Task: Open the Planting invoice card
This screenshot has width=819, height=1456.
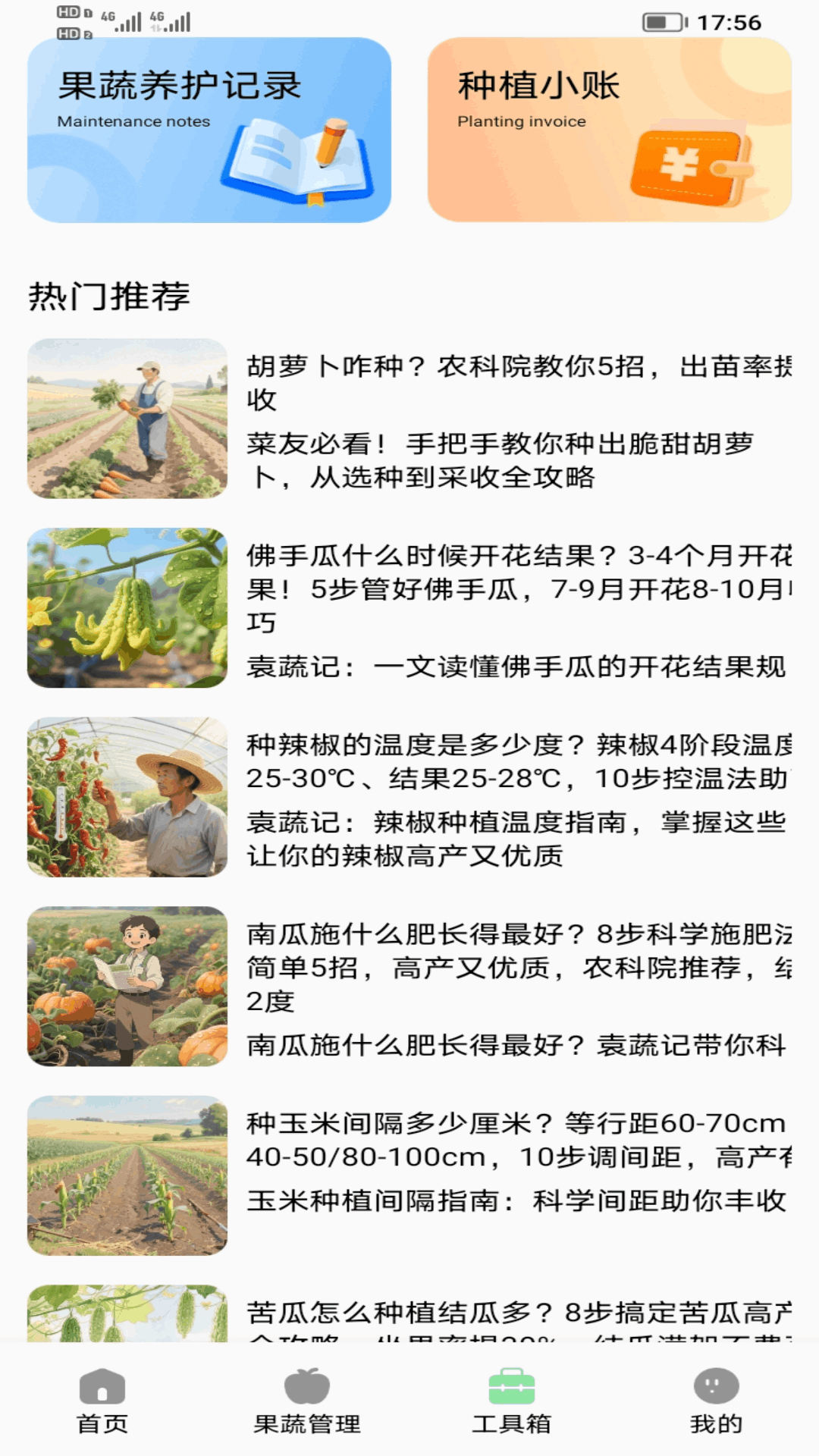Action: tap(607, 129)
